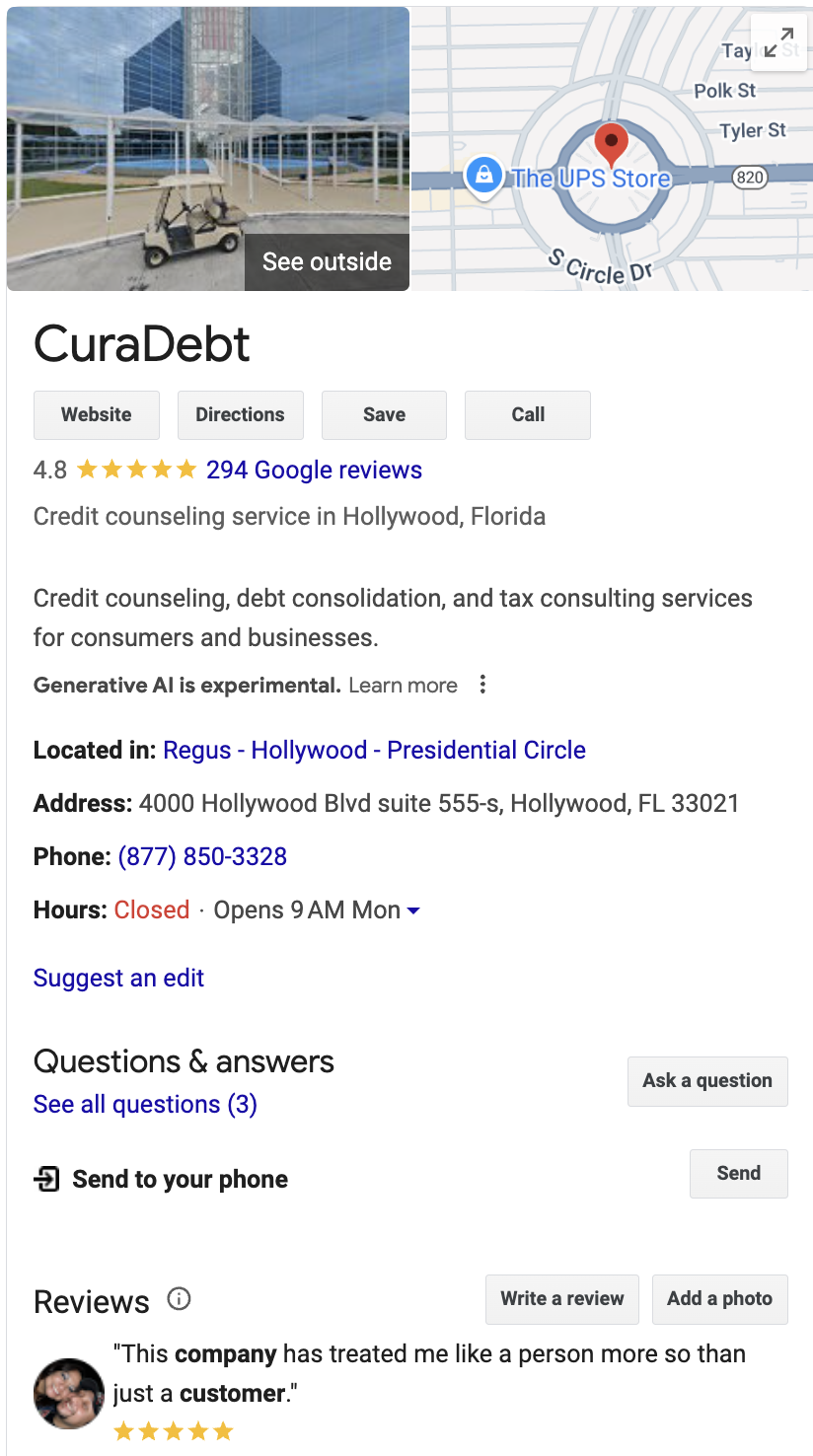The height and width of the screenshot is (1456, 813).
Task: Call CuraDebt using the Call button
Action: pyautogui.click(x=528, y=415)
